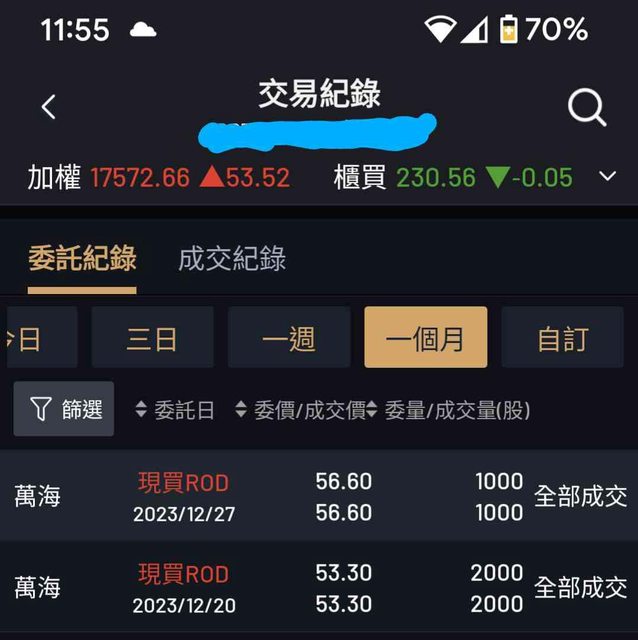Viewport: 638px width, 640px height.
Task: Open the 萬海 order dated 2023/12/20
Action: tap(319, 588)
